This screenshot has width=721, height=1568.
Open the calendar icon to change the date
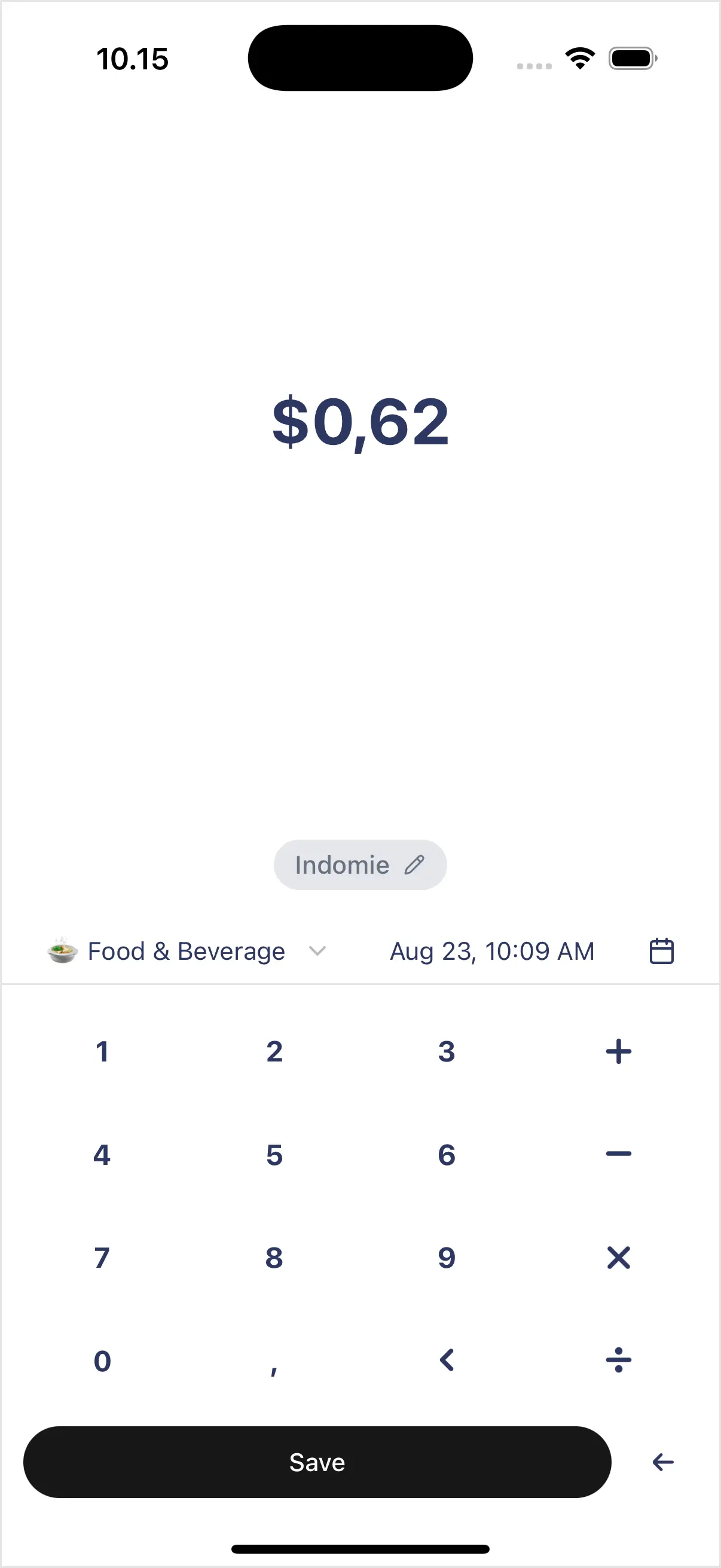click(661, 951)
